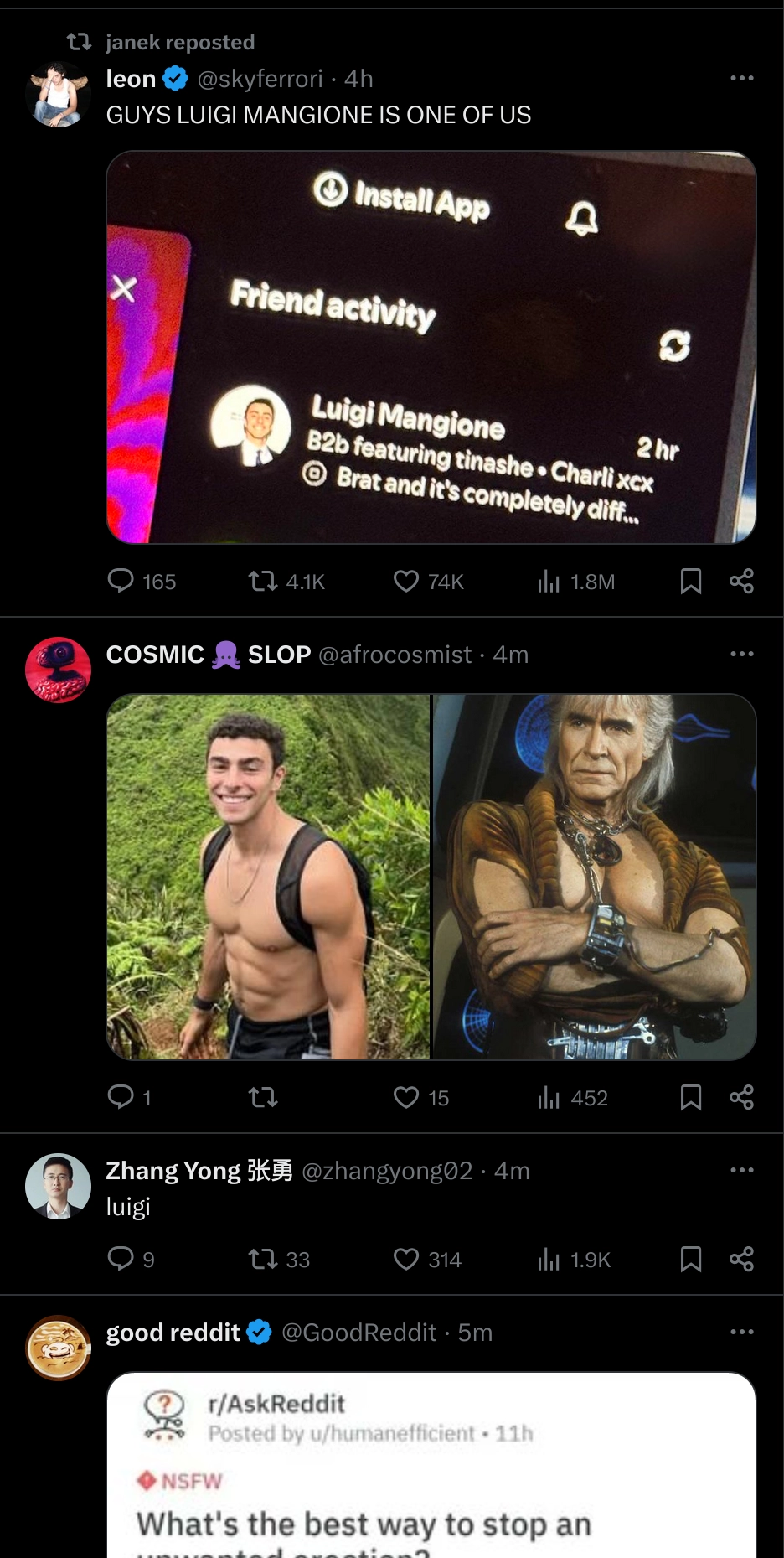View right photo in COSMIC SLOP's post
The width and height of the screenshot is (784, 1558).
[x=594, y=876]
